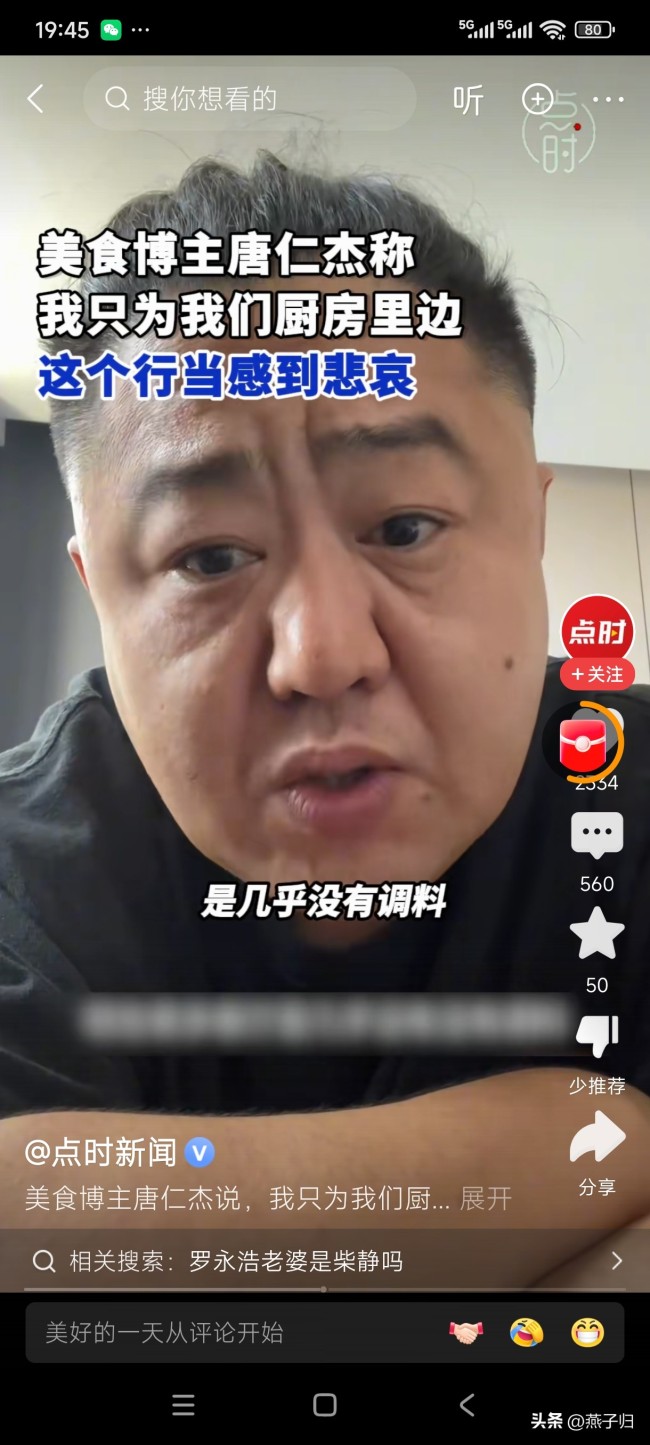The height and width of the screenshot is (1445, 650).
Task: Follow the account via +关注
Action: click(597, 675)
